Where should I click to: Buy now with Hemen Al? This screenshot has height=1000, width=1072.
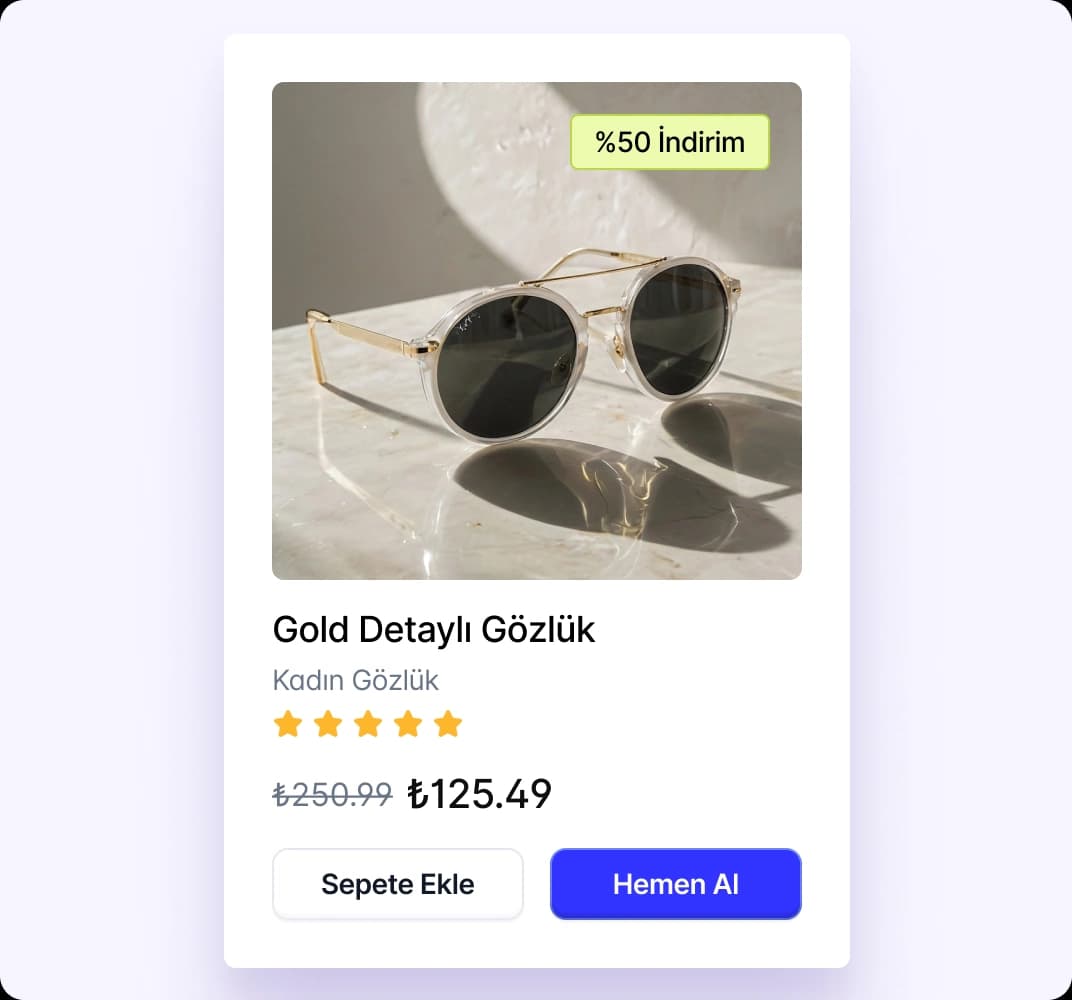tap(675, 884)
